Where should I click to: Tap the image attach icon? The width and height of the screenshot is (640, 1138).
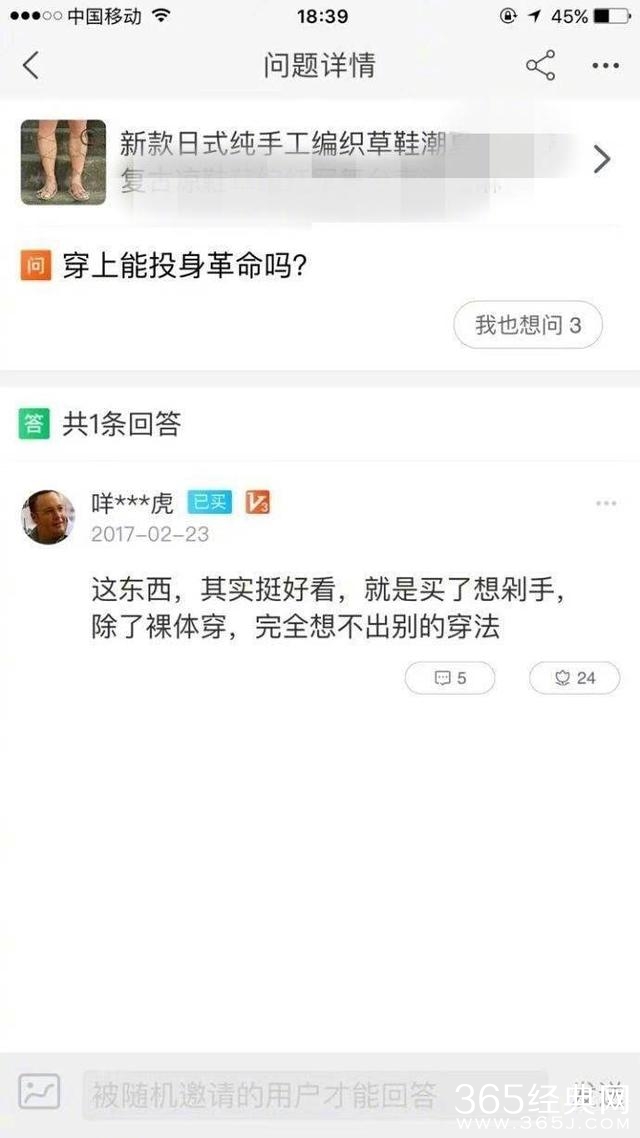click(40, 1092)
